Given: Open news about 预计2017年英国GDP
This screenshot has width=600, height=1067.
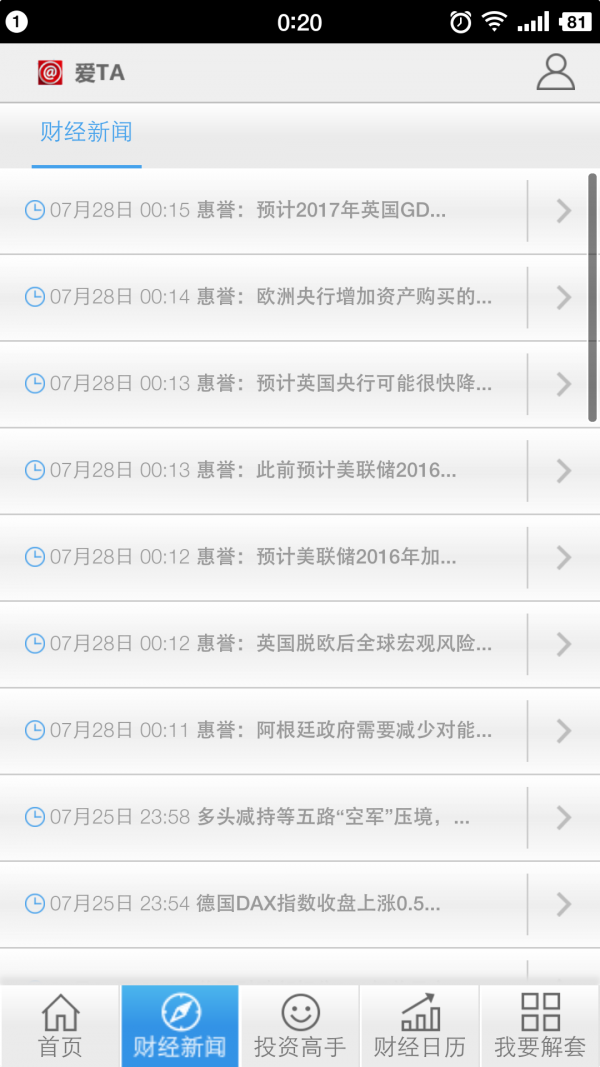Looking at the screenshot, I should click(x=270, y=211).
